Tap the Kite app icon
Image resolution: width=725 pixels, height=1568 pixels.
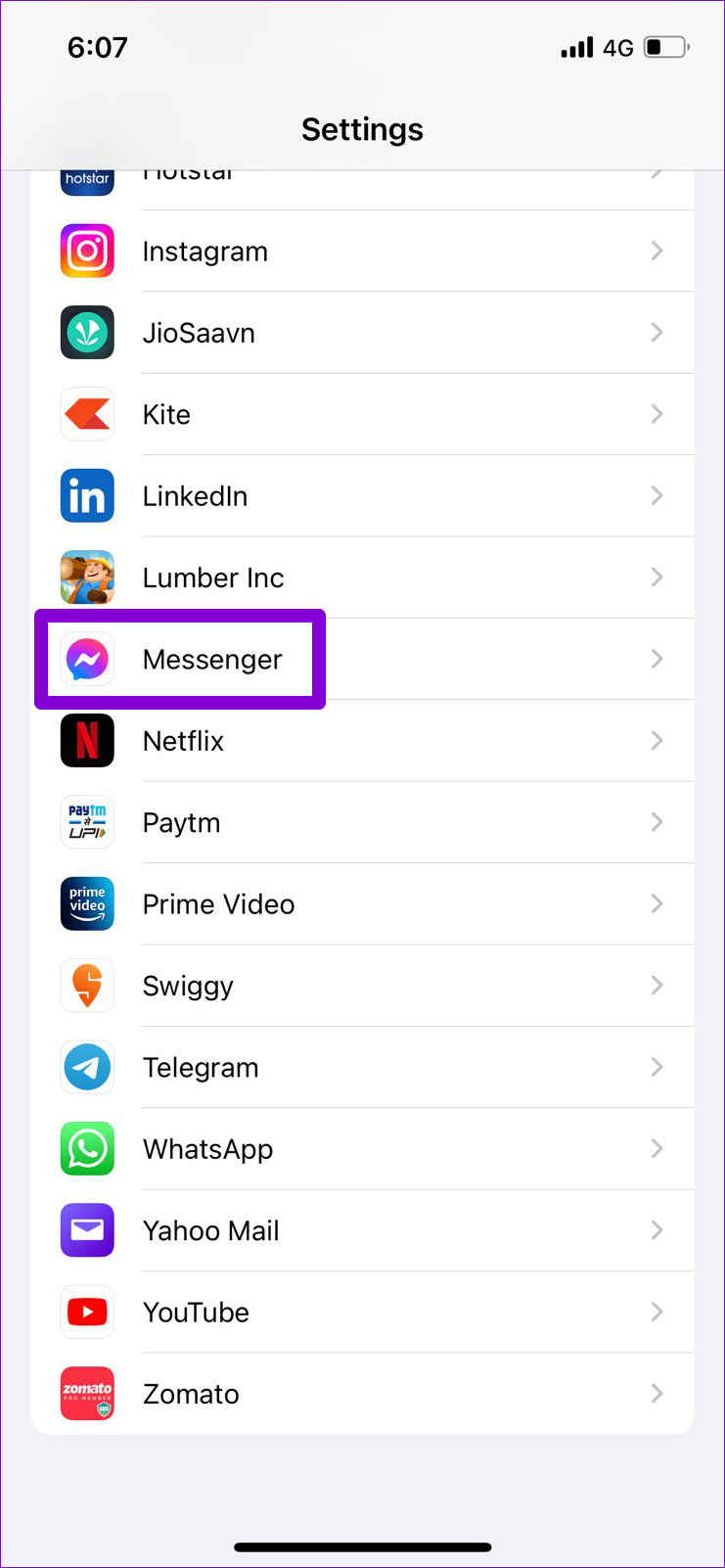click(x=87, y=414)
